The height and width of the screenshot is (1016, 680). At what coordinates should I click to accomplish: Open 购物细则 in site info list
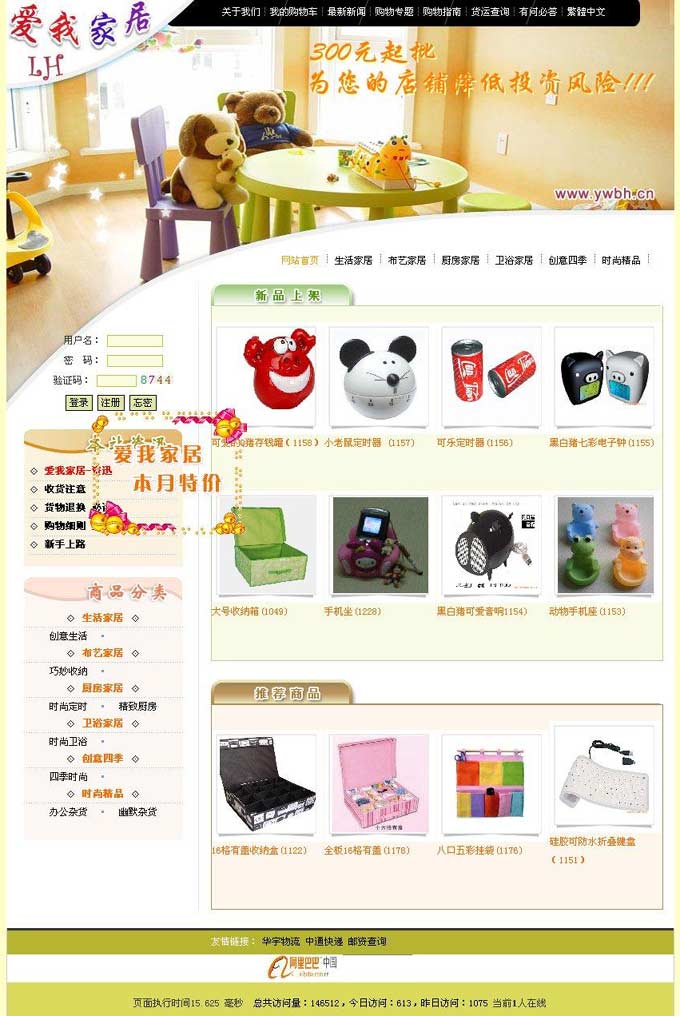(65, 526)
